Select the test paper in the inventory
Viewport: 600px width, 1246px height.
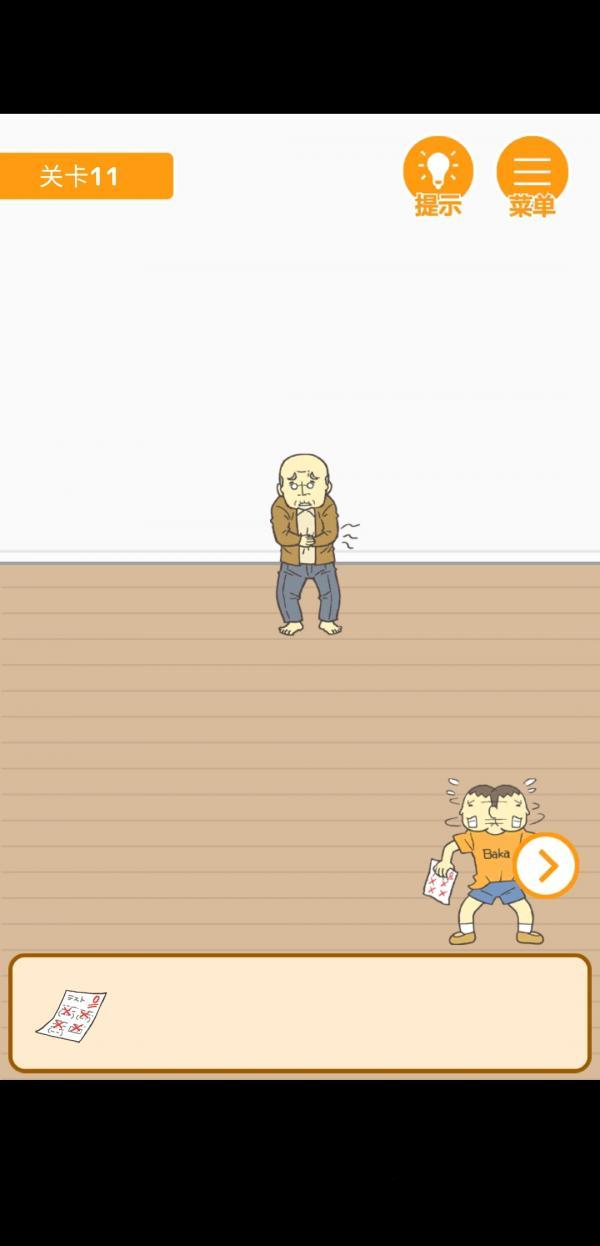point(72,1013)
